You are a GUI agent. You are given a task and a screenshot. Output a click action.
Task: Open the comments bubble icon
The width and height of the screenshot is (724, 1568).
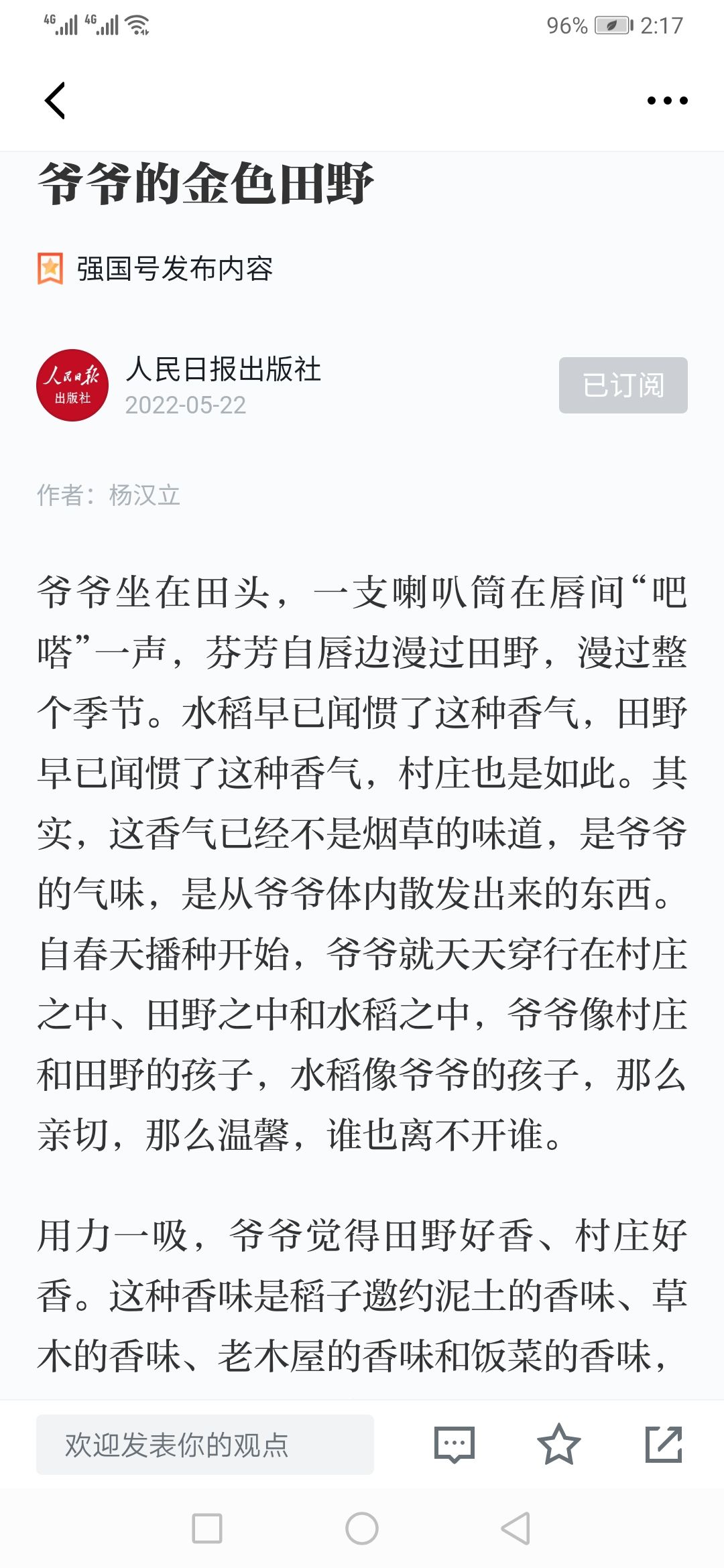pos(455,1445)
